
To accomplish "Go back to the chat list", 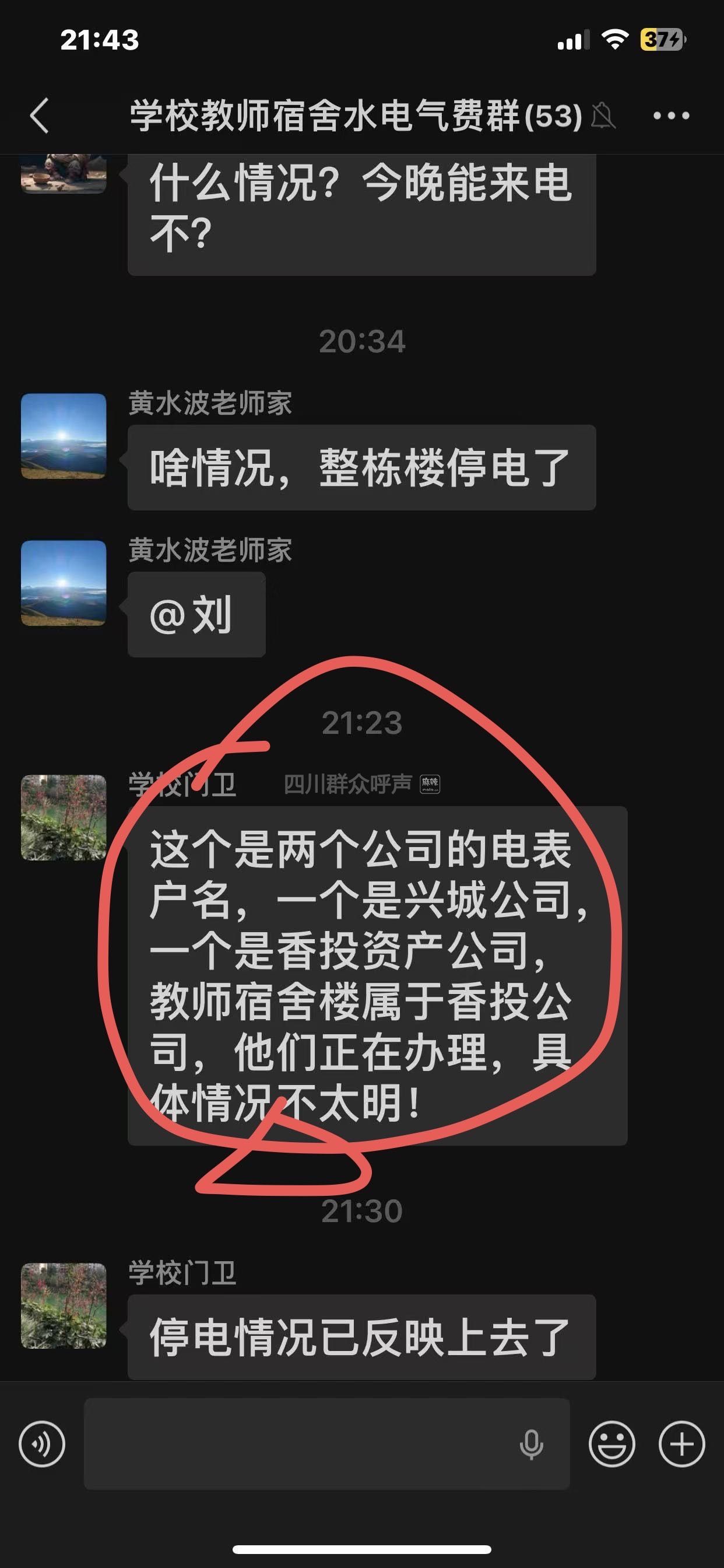I will 40,116.
